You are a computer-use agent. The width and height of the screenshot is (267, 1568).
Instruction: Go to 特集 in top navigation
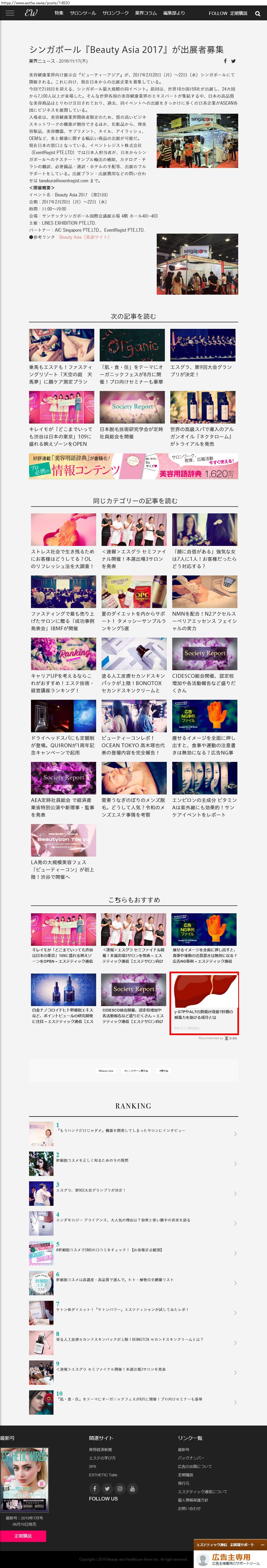(x=58, y=13)
